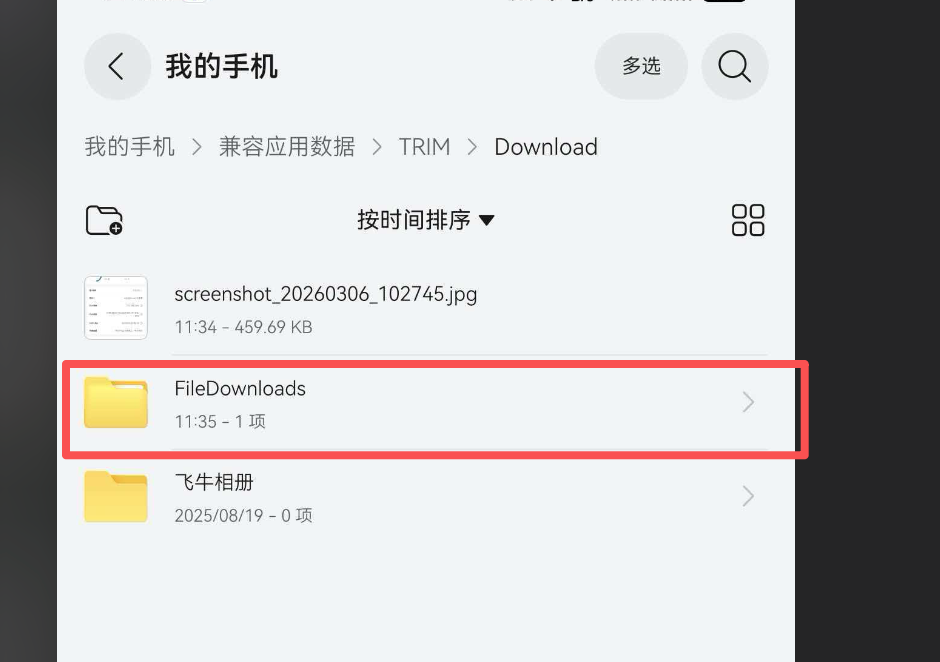940x662 pixels.
Task: Go back with the arrow button
Action: [117, 67]
